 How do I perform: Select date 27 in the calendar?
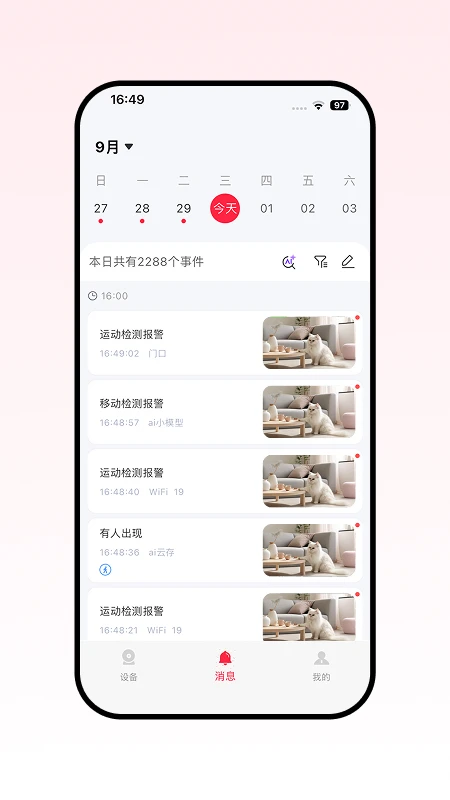pos(101,209)
